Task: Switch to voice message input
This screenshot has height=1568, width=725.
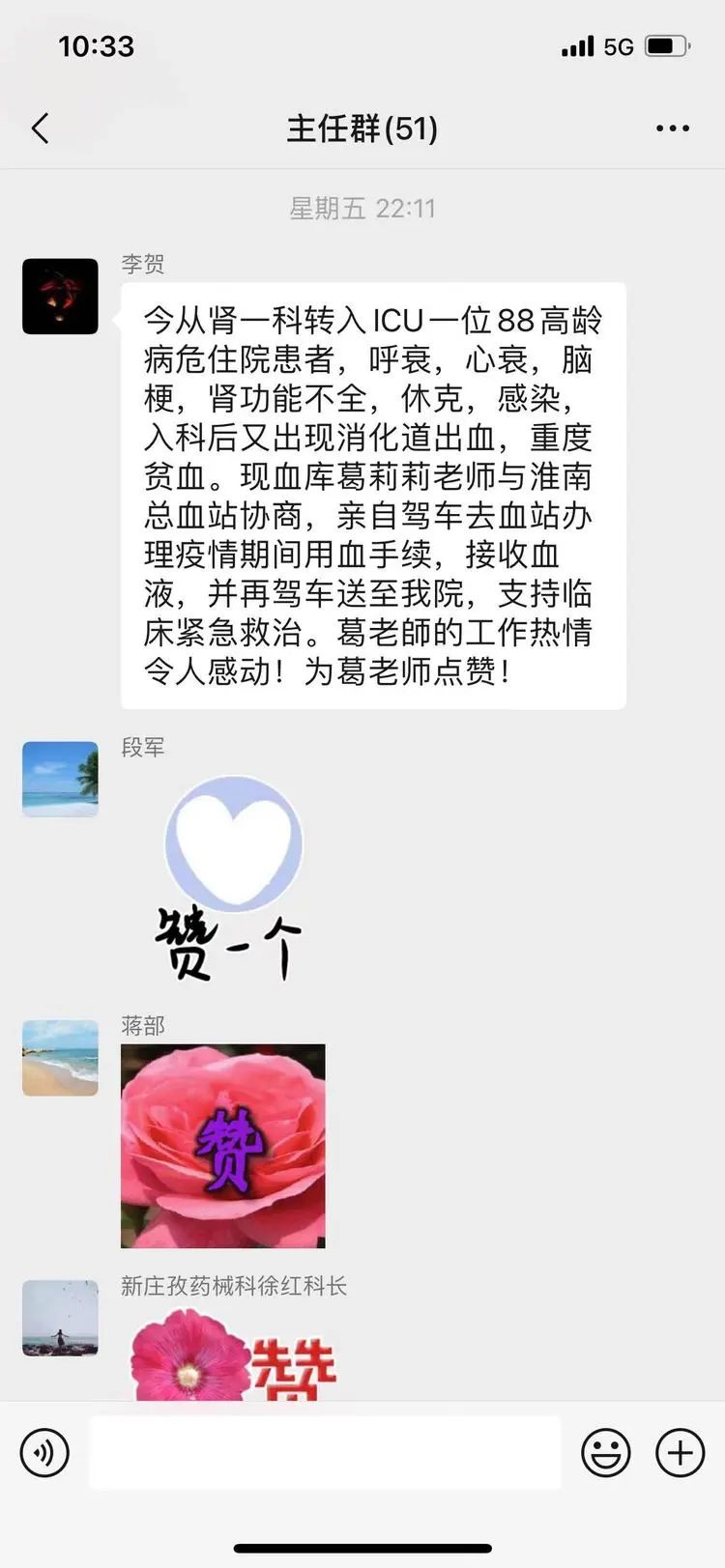Action: coord(44,1452)
